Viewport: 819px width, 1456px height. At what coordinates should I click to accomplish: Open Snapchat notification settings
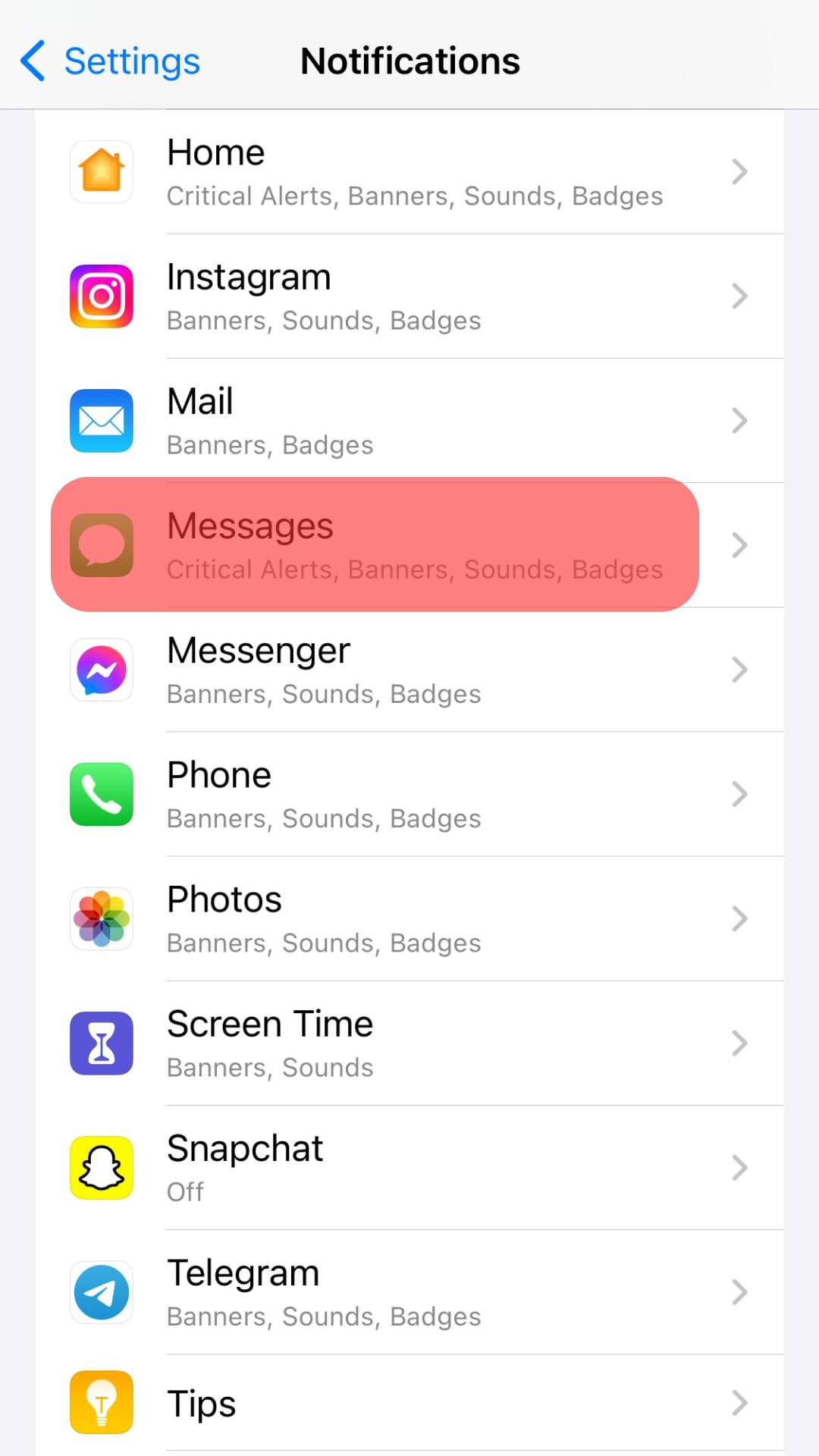[x=409, y=1167]
